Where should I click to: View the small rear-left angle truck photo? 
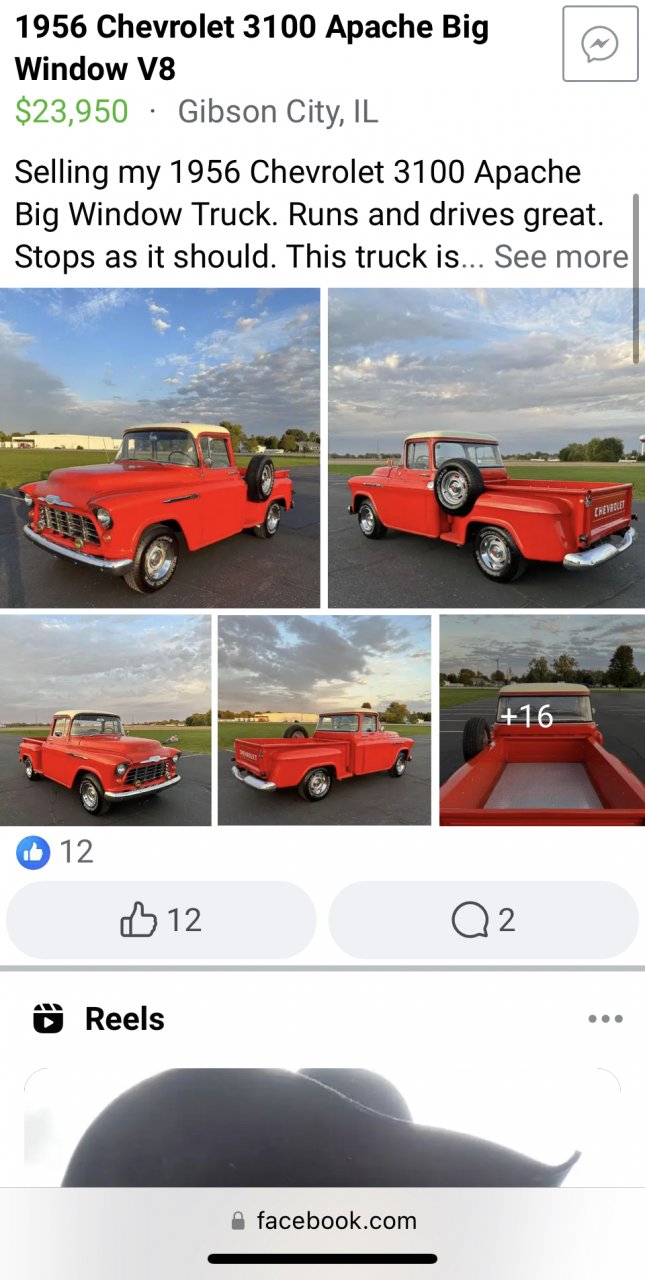[324, 720]
